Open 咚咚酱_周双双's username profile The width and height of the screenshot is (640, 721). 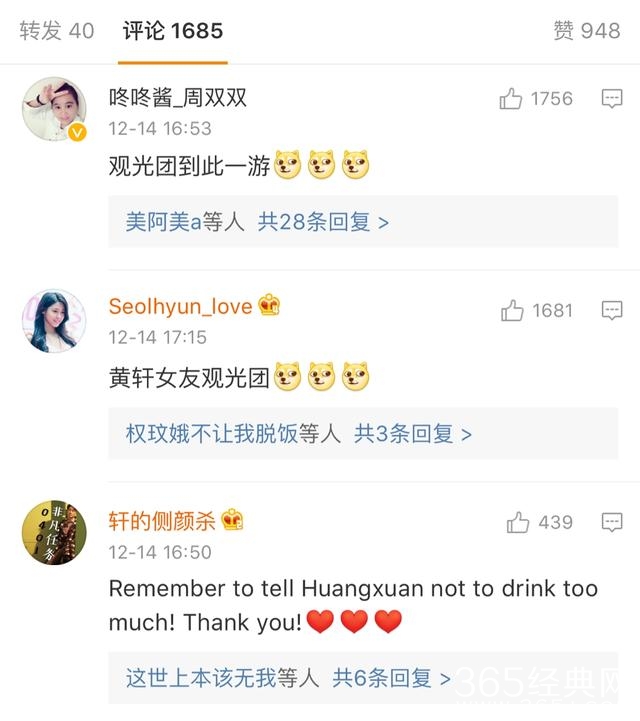[x=178, y=98]
